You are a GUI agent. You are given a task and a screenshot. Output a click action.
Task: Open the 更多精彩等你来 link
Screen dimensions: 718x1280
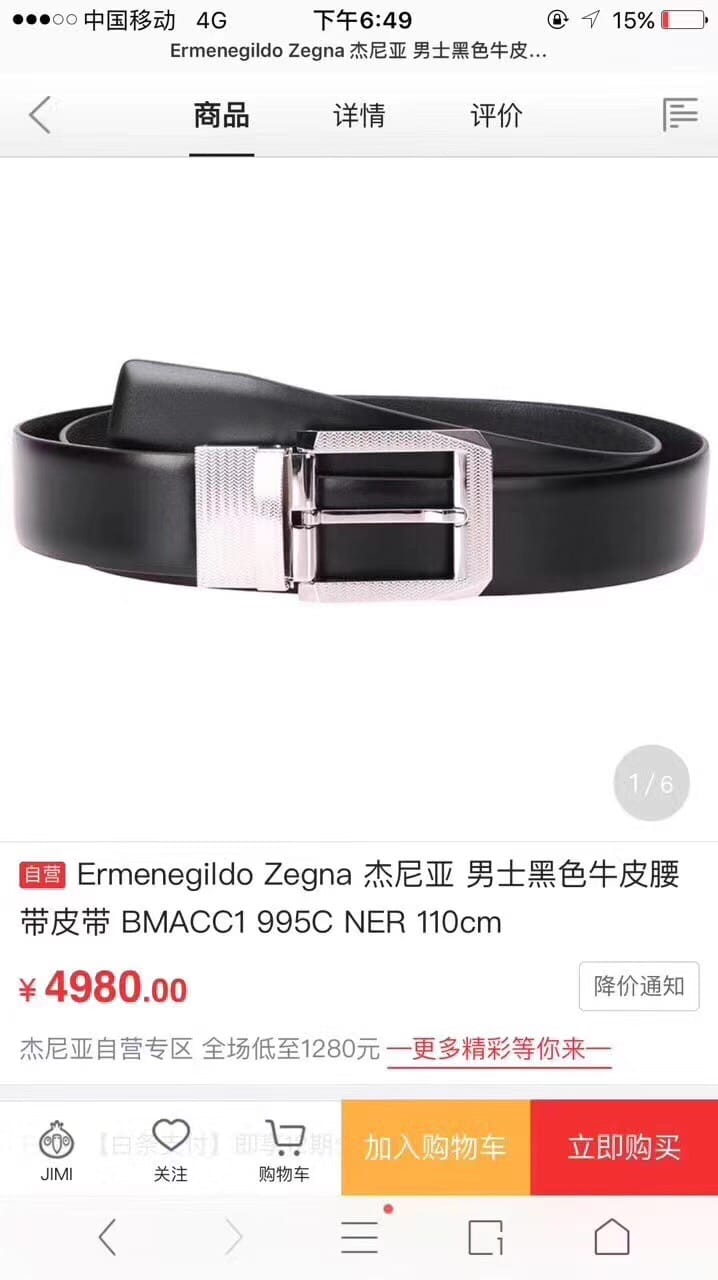[x=499, y=1050]
